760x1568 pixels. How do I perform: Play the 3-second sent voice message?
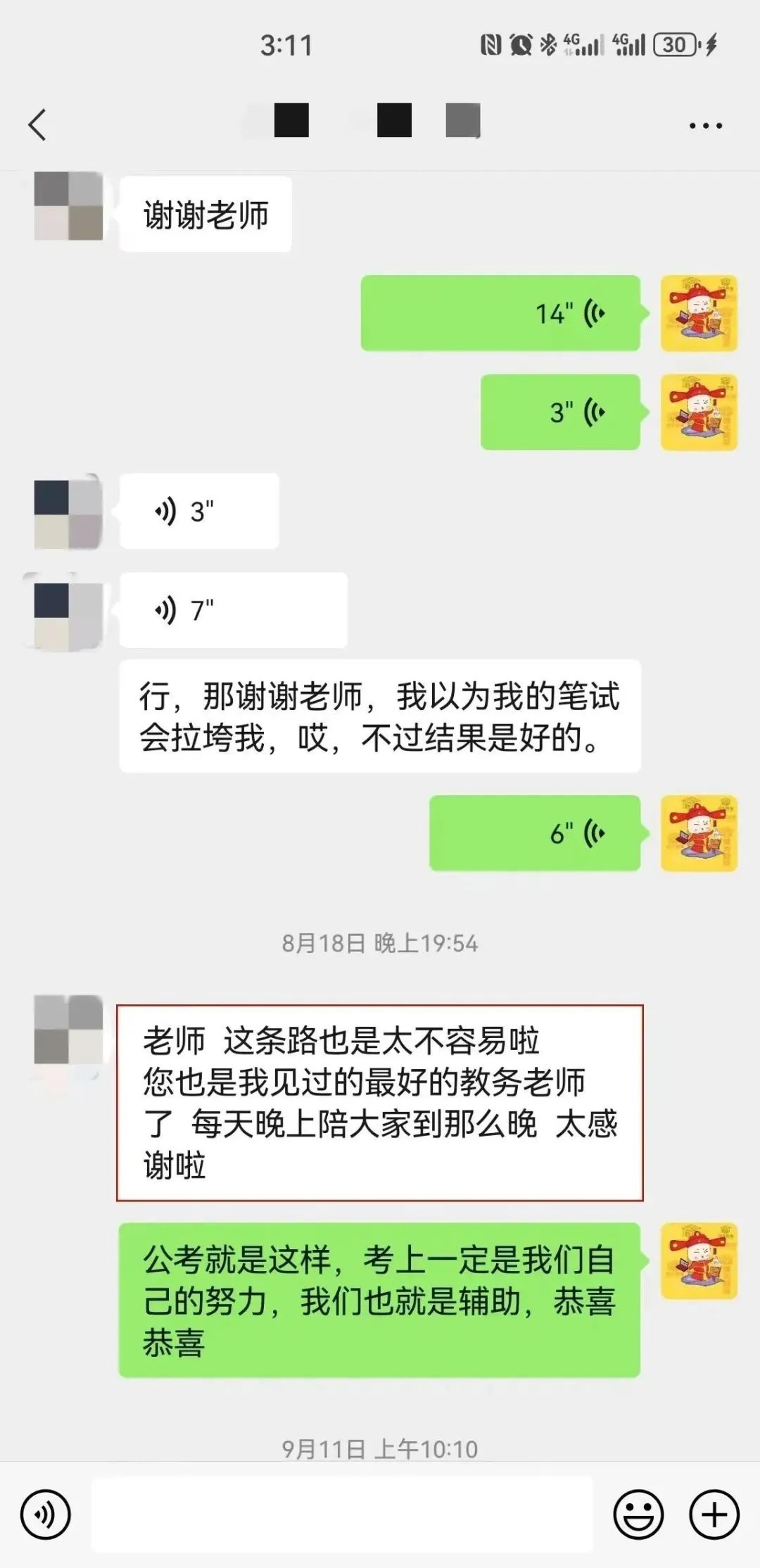click(560, 412)
